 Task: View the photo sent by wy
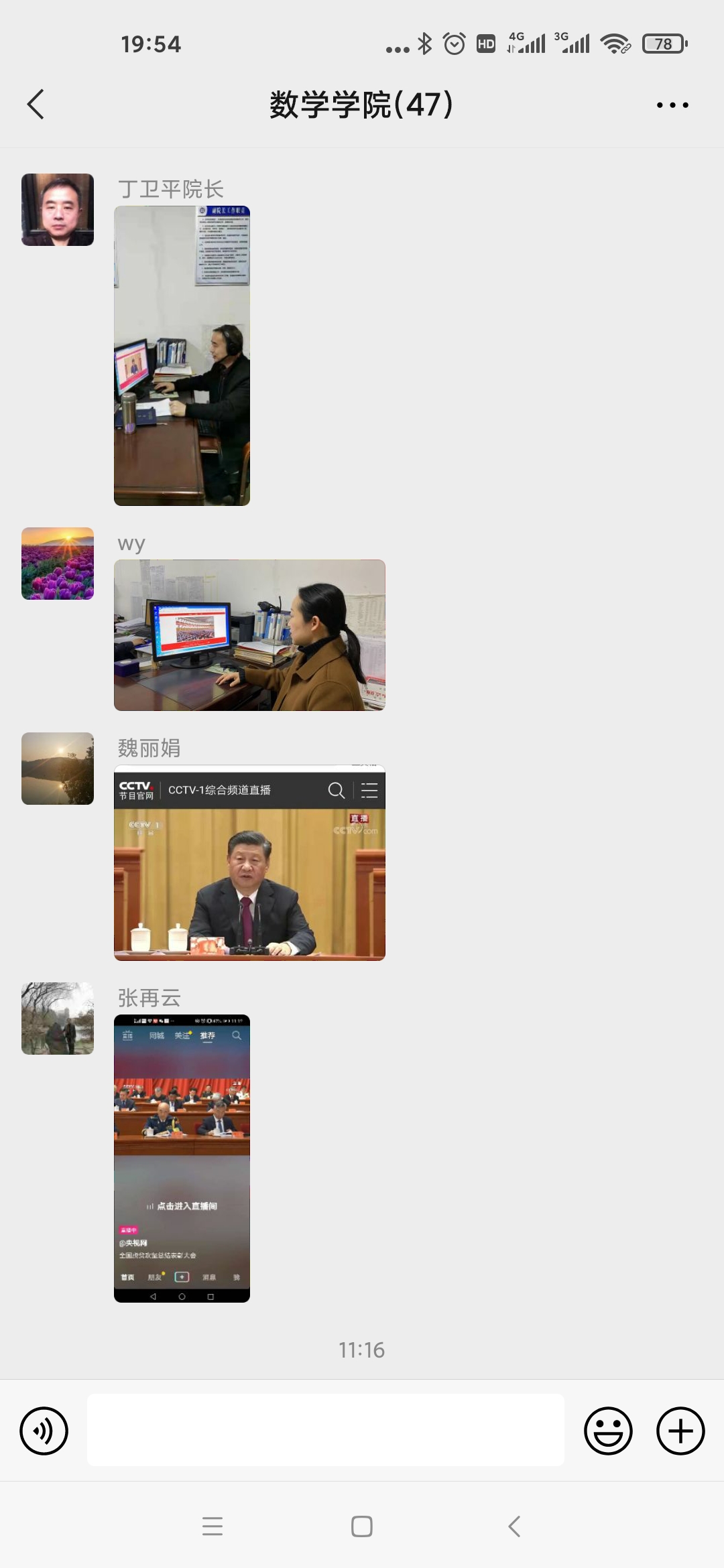tap(249, 635)
